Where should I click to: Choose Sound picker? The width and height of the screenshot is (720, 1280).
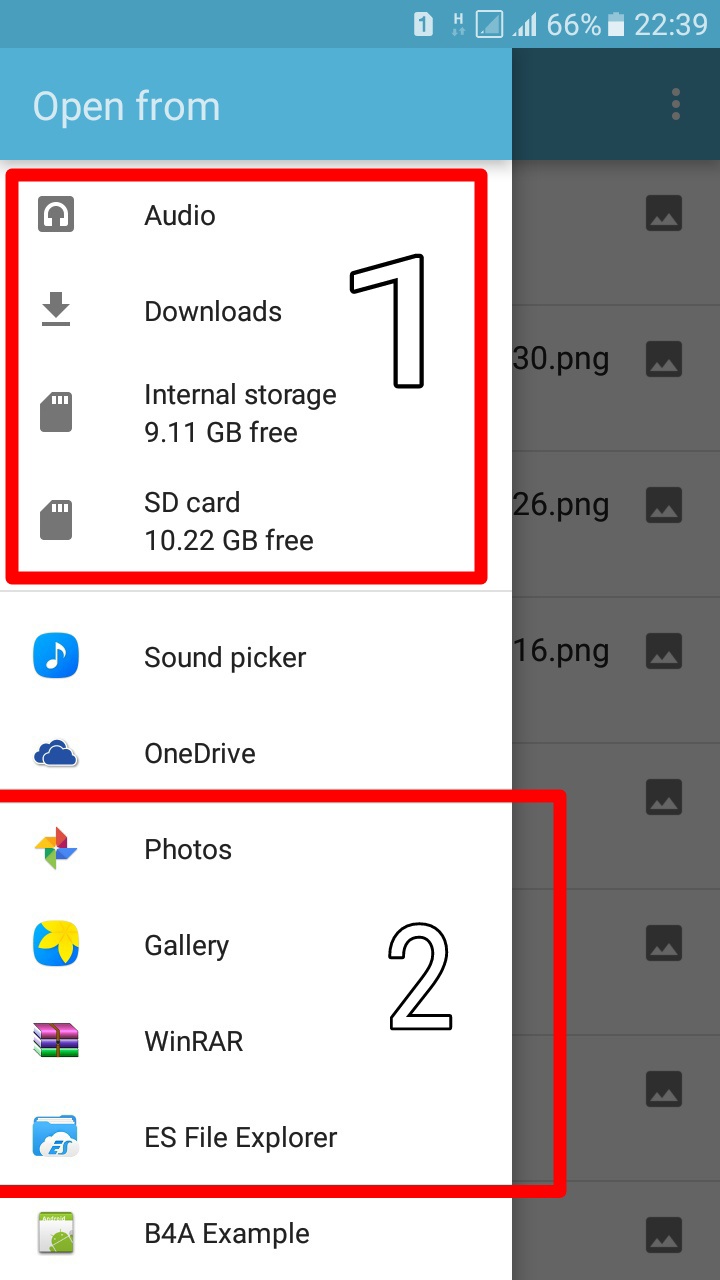225,657
